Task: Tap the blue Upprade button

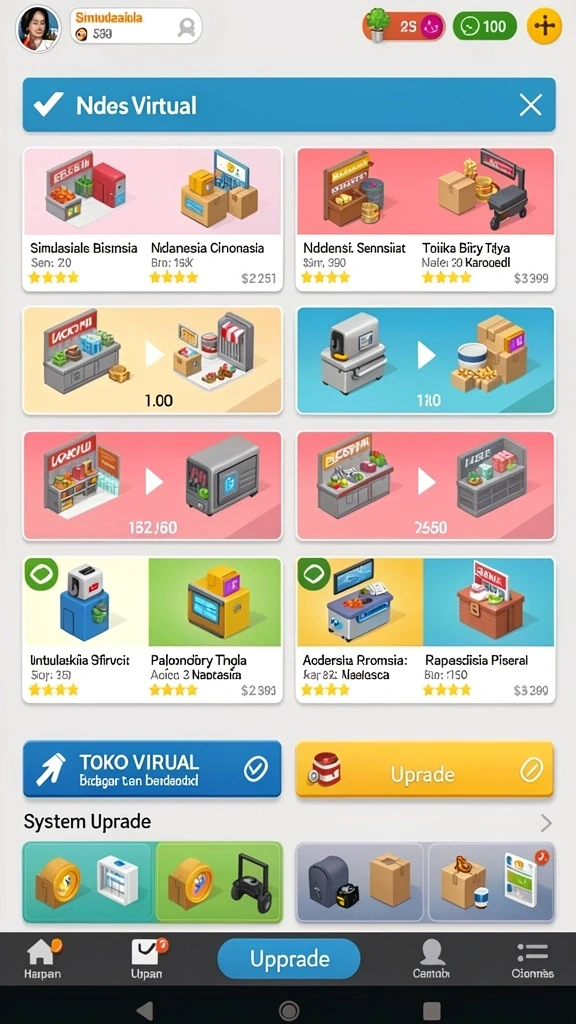Action: coord(289,959)
